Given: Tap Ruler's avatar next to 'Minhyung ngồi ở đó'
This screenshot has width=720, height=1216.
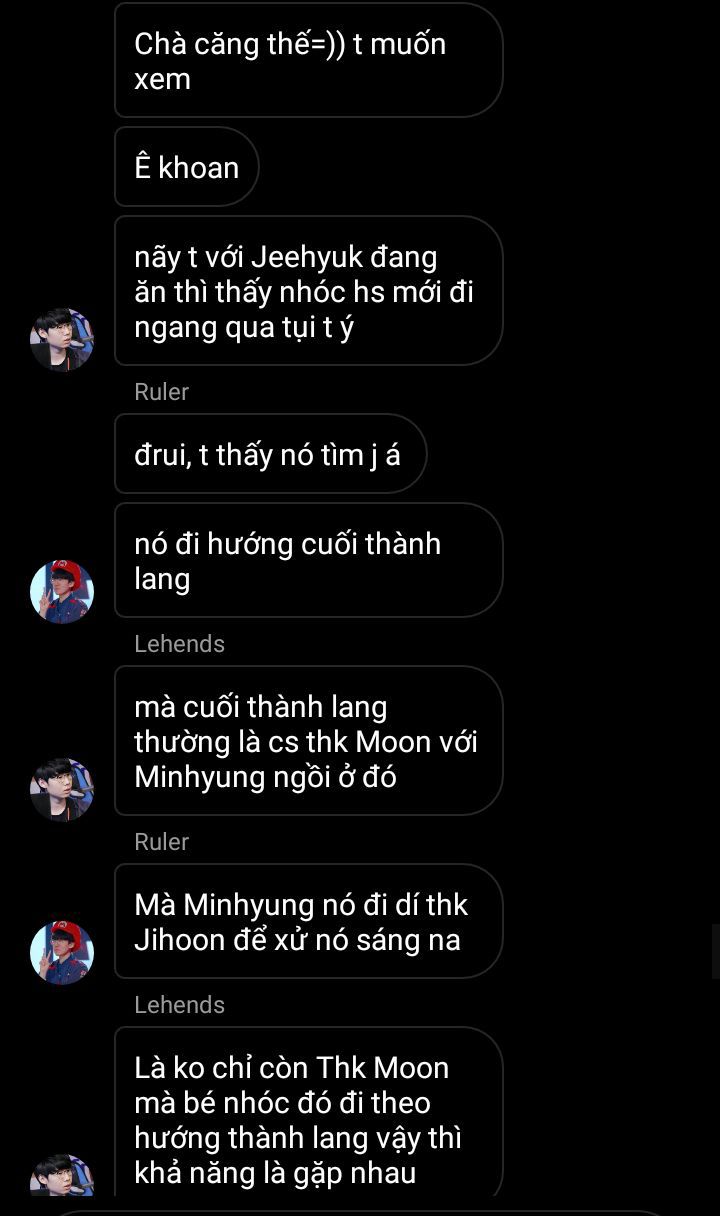Looking at the screenshot, I should (x=62, y=790).
